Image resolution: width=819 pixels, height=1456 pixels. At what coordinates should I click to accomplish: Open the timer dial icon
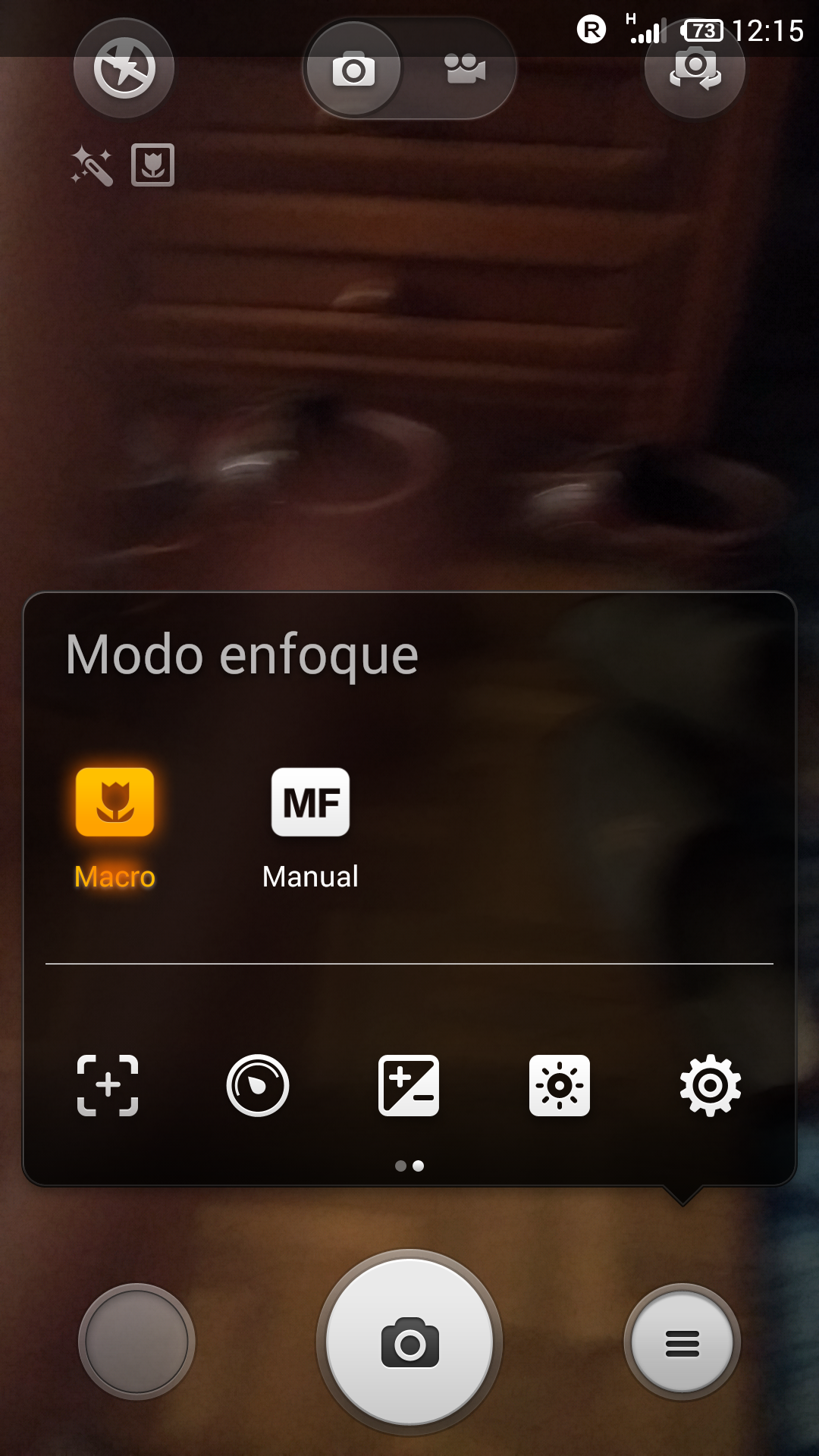coord(258,1085)
